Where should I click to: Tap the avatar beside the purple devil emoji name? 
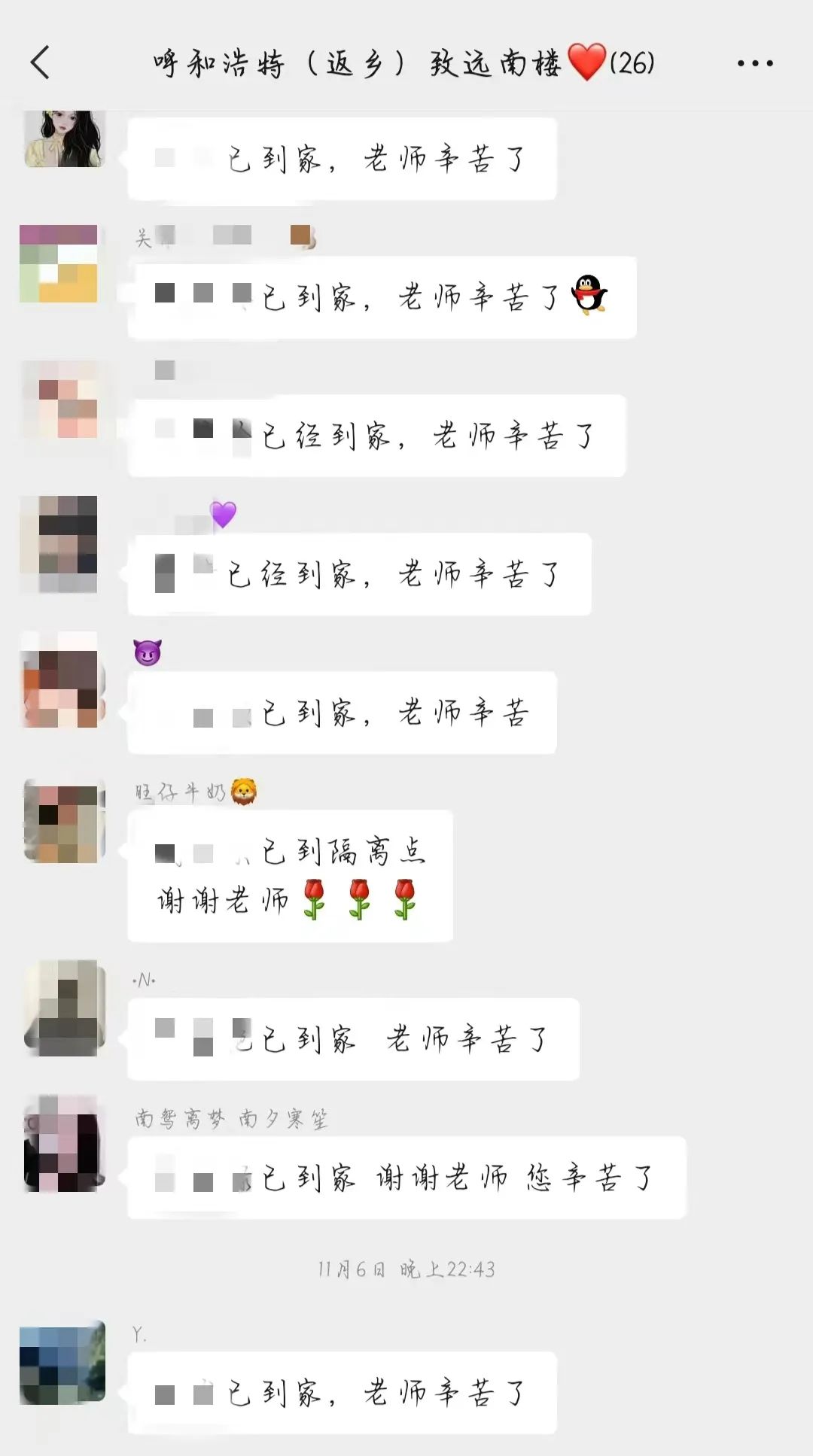62,680
